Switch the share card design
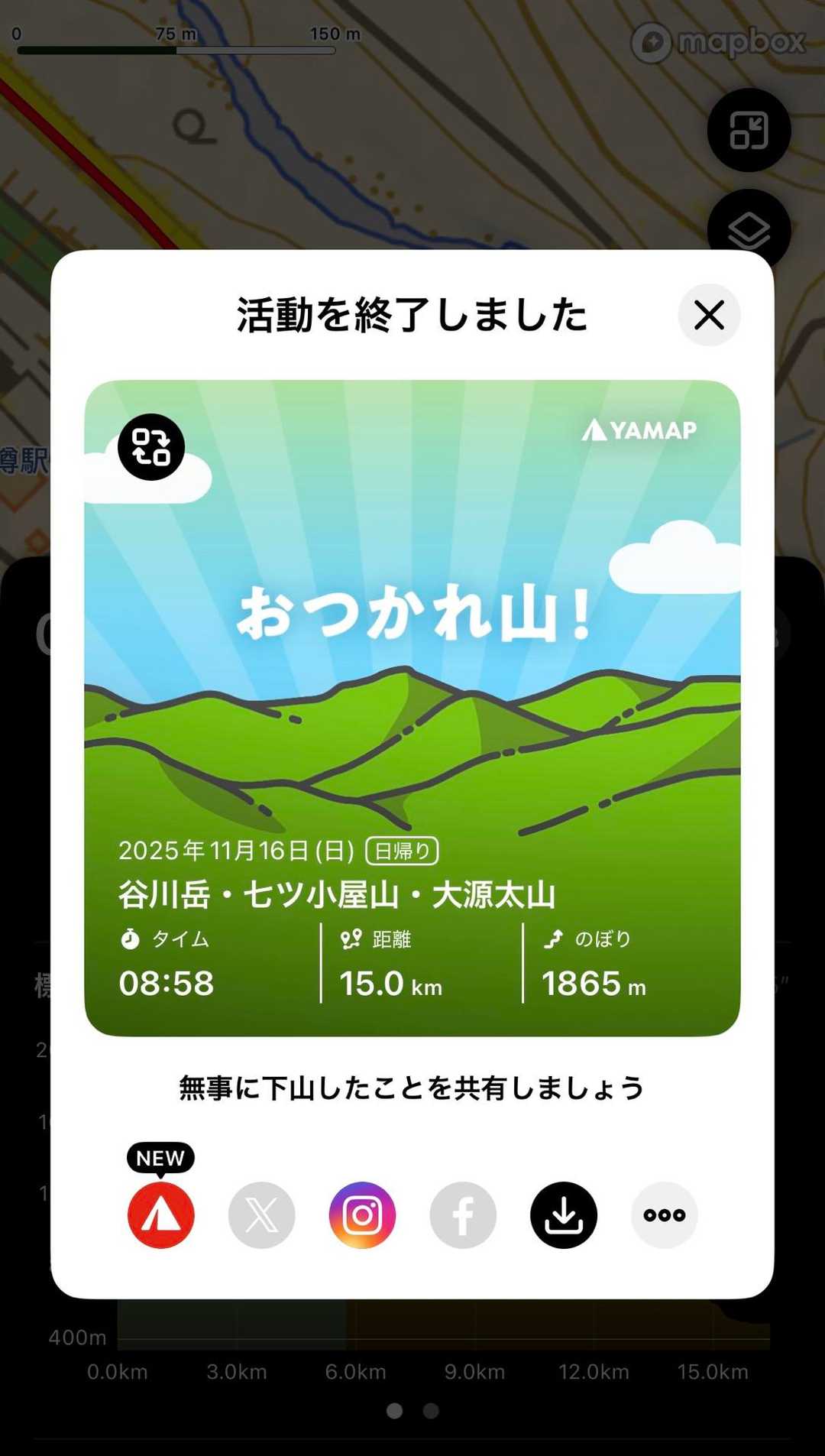The height and width of the screenshot is (1456, 825). [151, 447]
